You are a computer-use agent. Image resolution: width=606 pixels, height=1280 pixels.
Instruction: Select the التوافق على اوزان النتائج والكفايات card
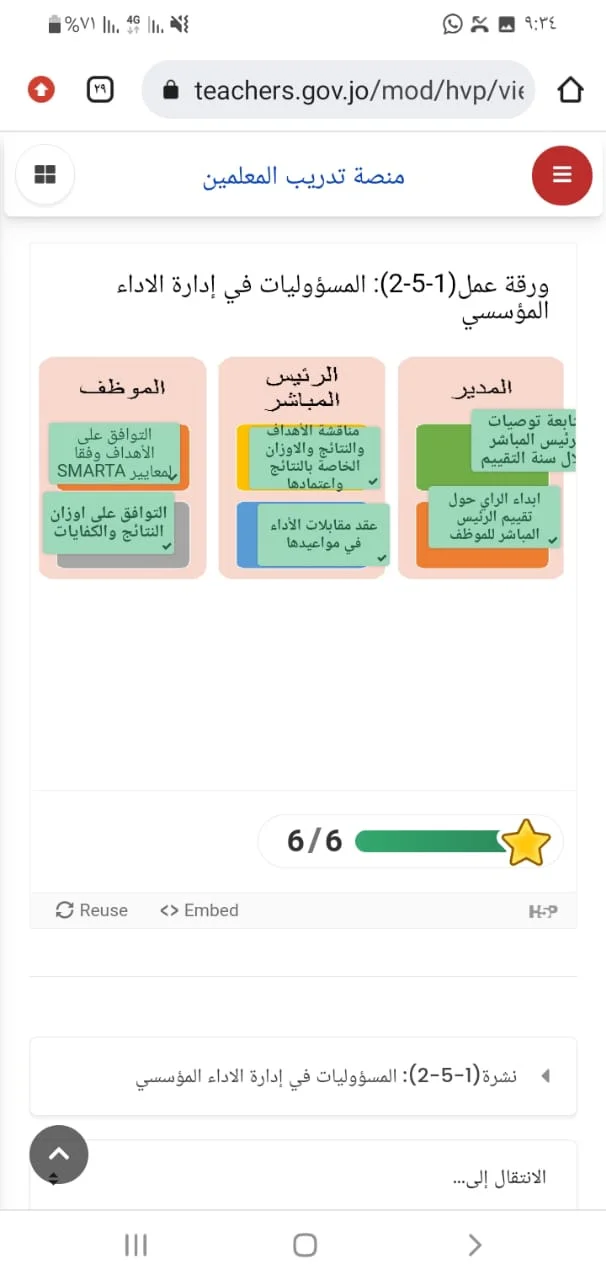(108, 522)
